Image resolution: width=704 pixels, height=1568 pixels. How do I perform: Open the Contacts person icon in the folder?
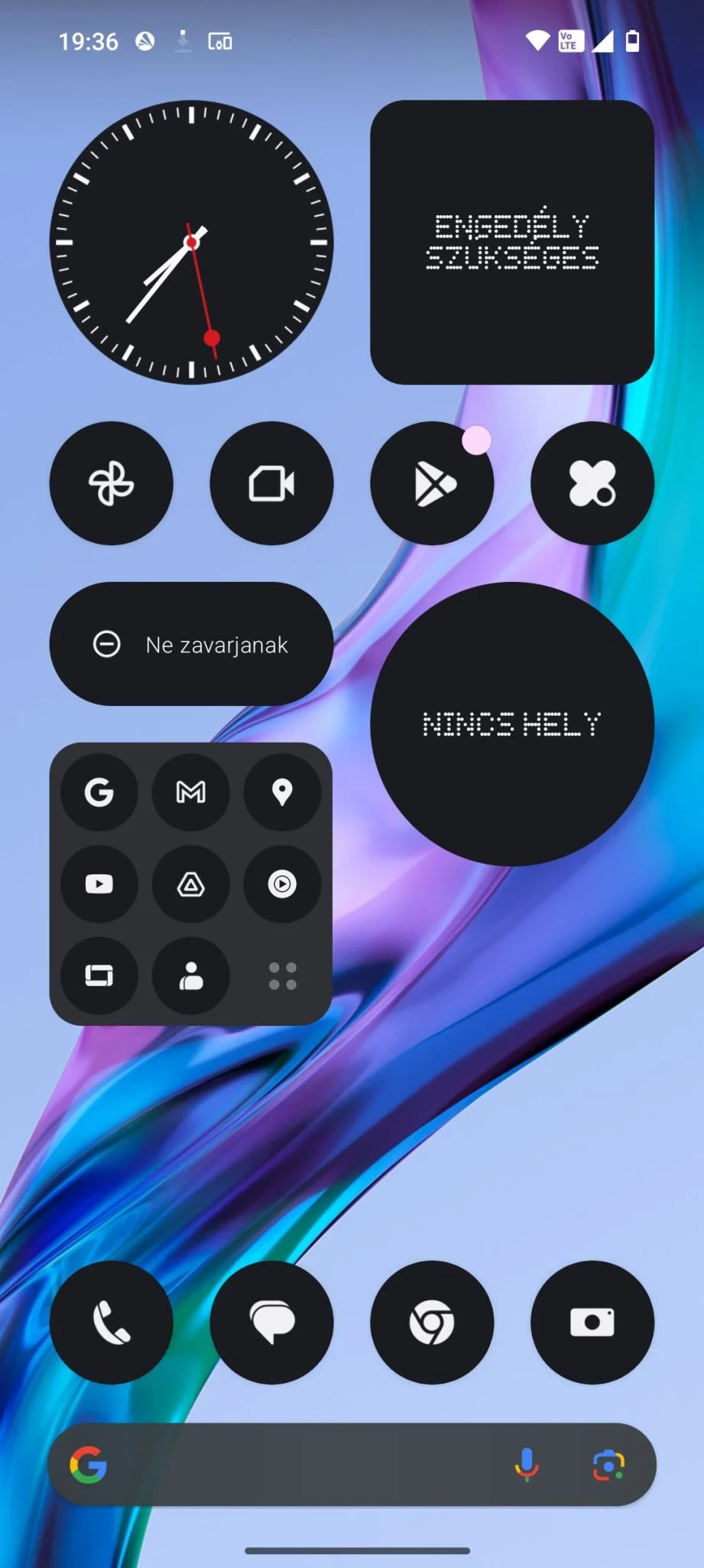[x=191, y=975]
